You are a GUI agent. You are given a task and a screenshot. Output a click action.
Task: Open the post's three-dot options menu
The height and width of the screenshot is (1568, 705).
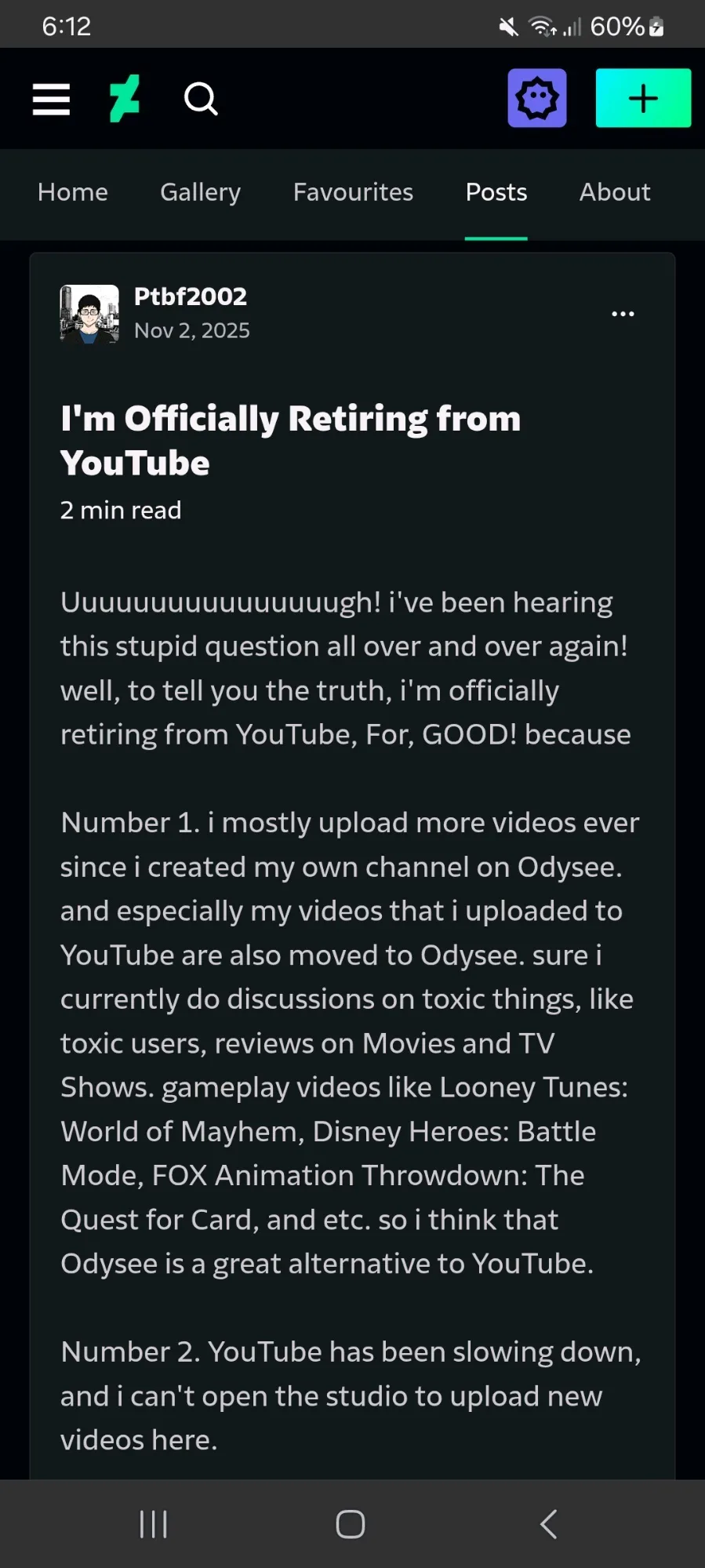pyautogui.click(x=623, y=314)
